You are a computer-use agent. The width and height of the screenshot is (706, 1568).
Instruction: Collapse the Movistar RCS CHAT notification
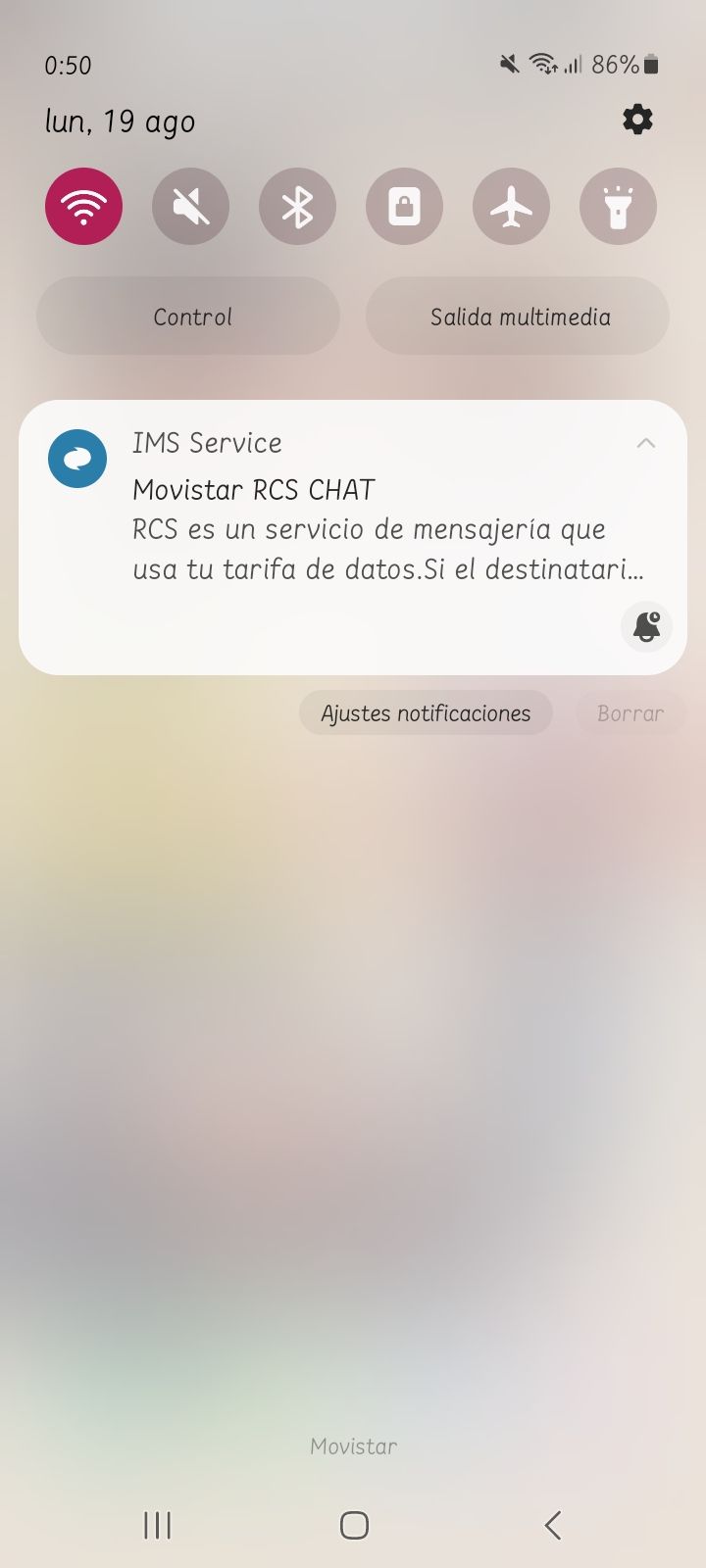coord(646,443)
